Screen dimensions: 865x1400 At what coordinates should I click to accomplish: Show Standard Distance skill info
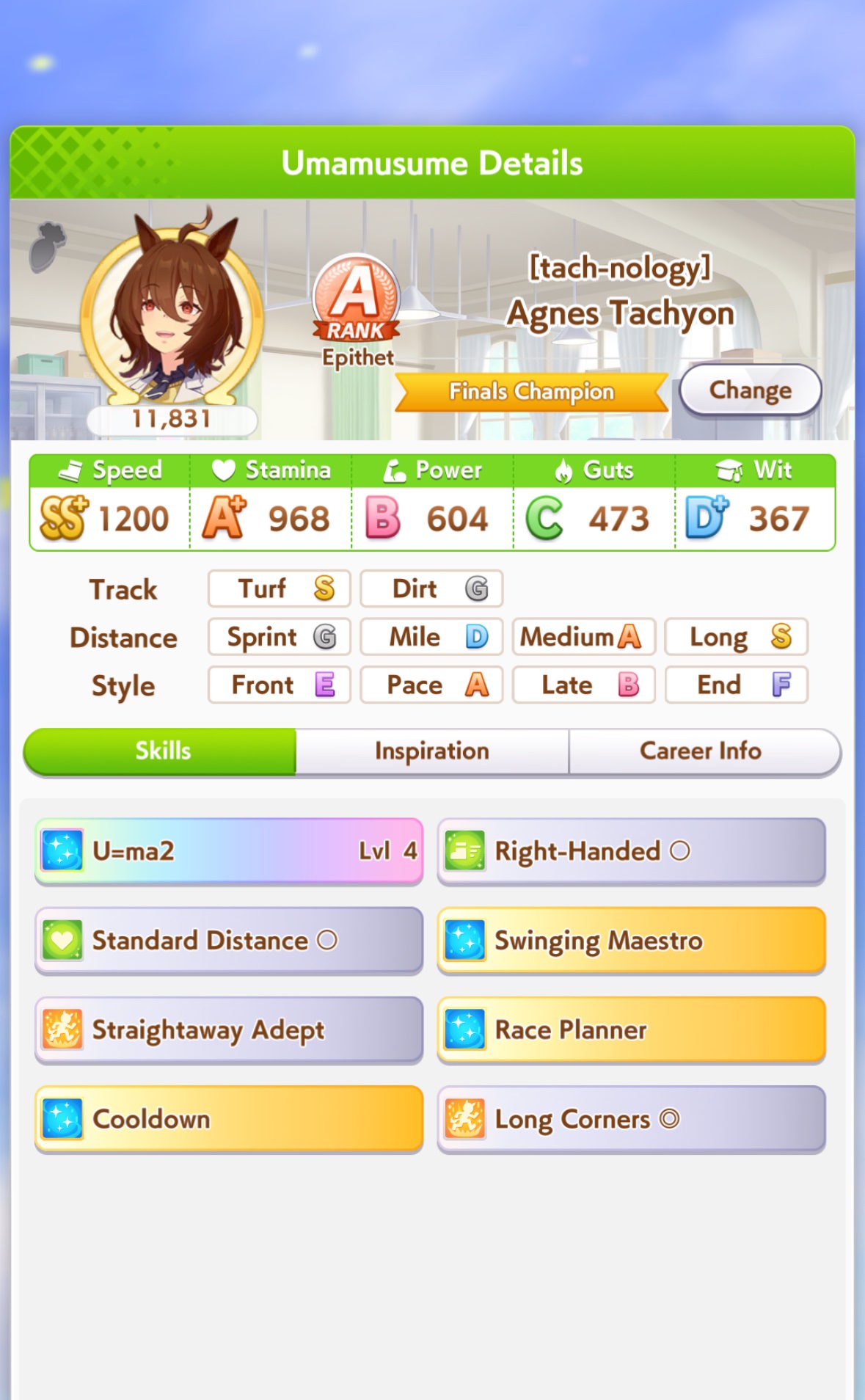coord(229,941)
